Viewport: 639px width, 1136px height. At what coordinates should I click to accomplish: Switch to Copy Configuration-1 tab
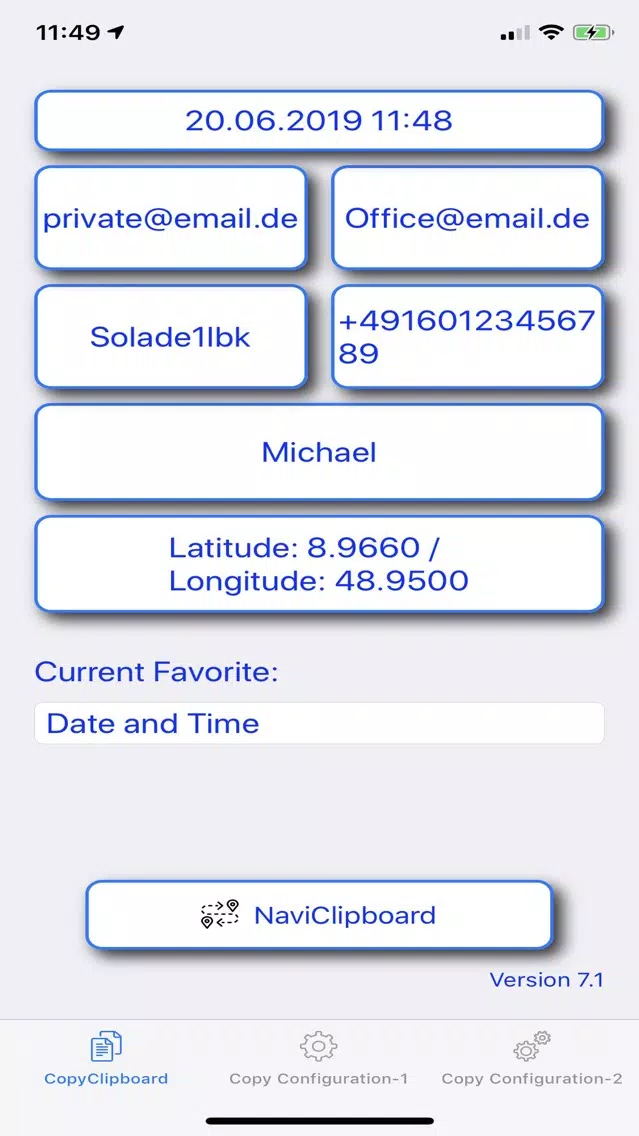pyautogui.click(x=319, y=1058)
